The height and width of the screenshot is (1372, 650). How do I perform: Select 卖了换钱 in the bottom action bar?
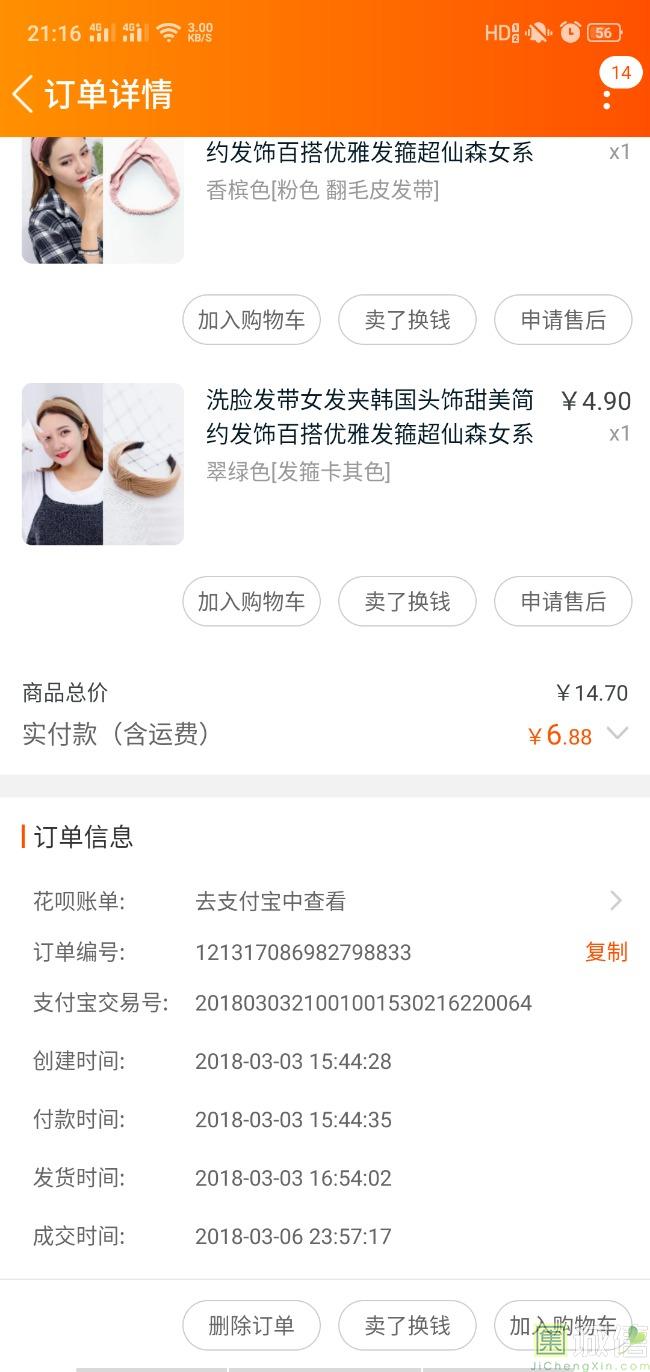coord(407,1326)
